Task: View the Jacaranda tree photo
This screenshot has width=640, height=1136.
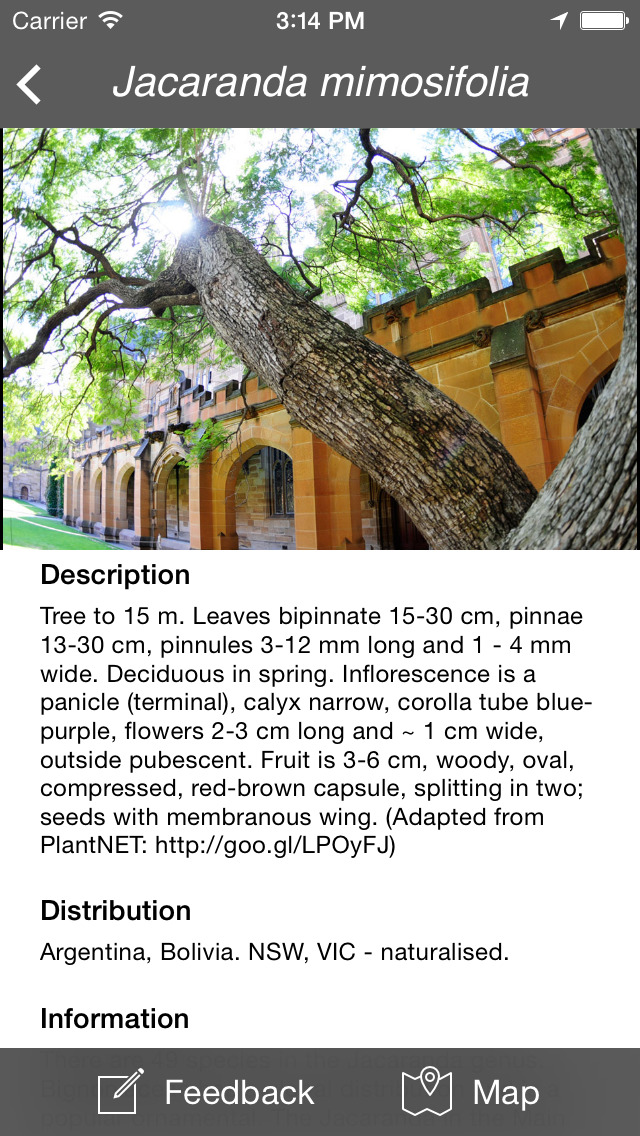Action: coord(320,338)
